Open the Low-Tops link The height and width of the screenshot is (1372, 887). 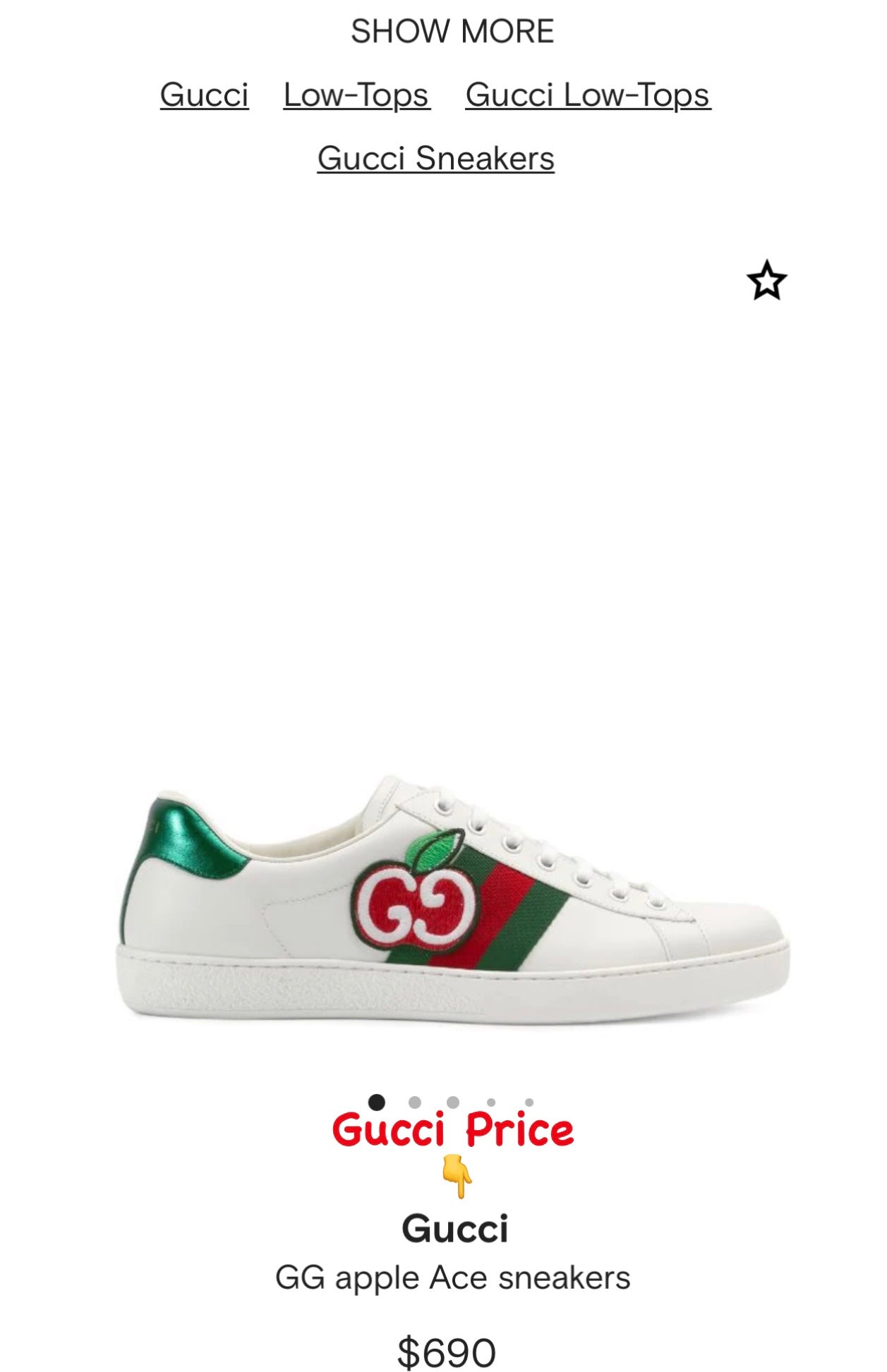(356, 95)
